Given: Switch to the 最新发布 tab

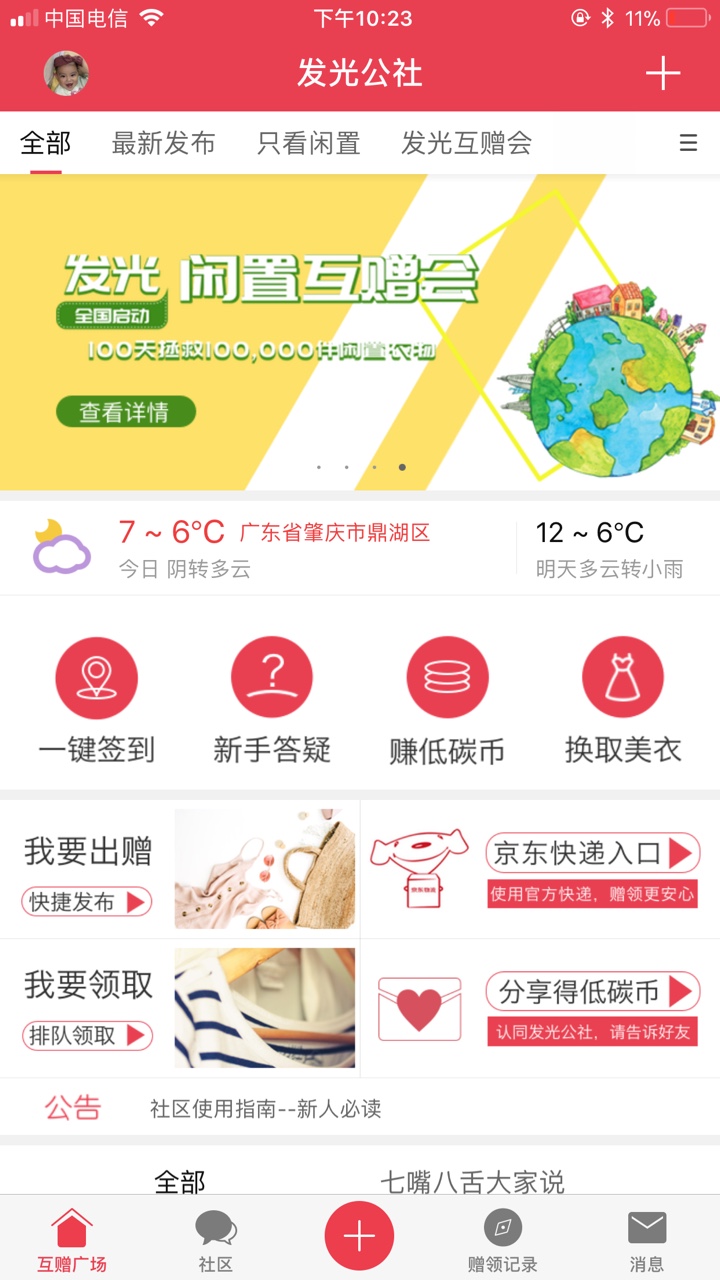Looking at the screenshot, I should coord(163,144).
